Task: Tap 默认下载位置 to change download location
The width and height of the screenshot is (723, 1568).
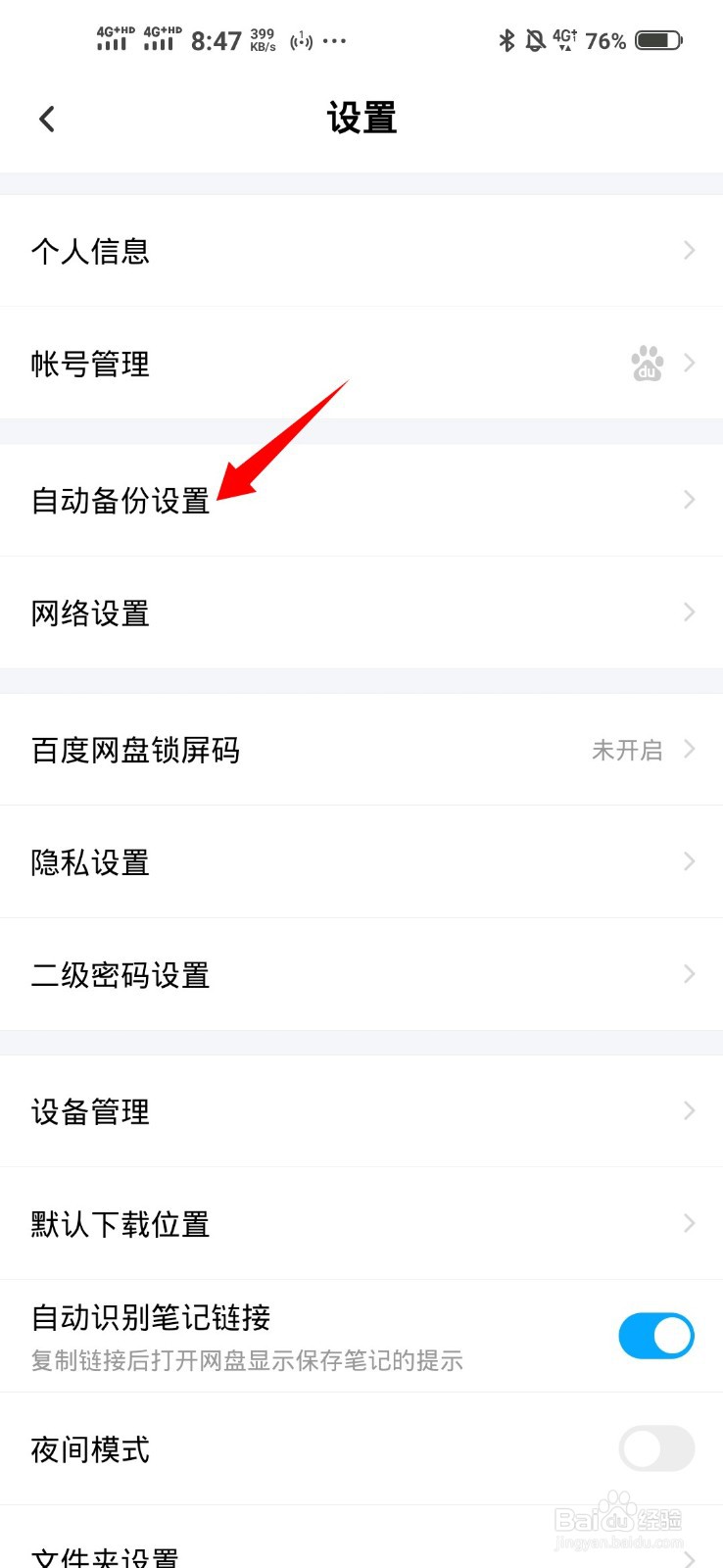Action: 361,1224
